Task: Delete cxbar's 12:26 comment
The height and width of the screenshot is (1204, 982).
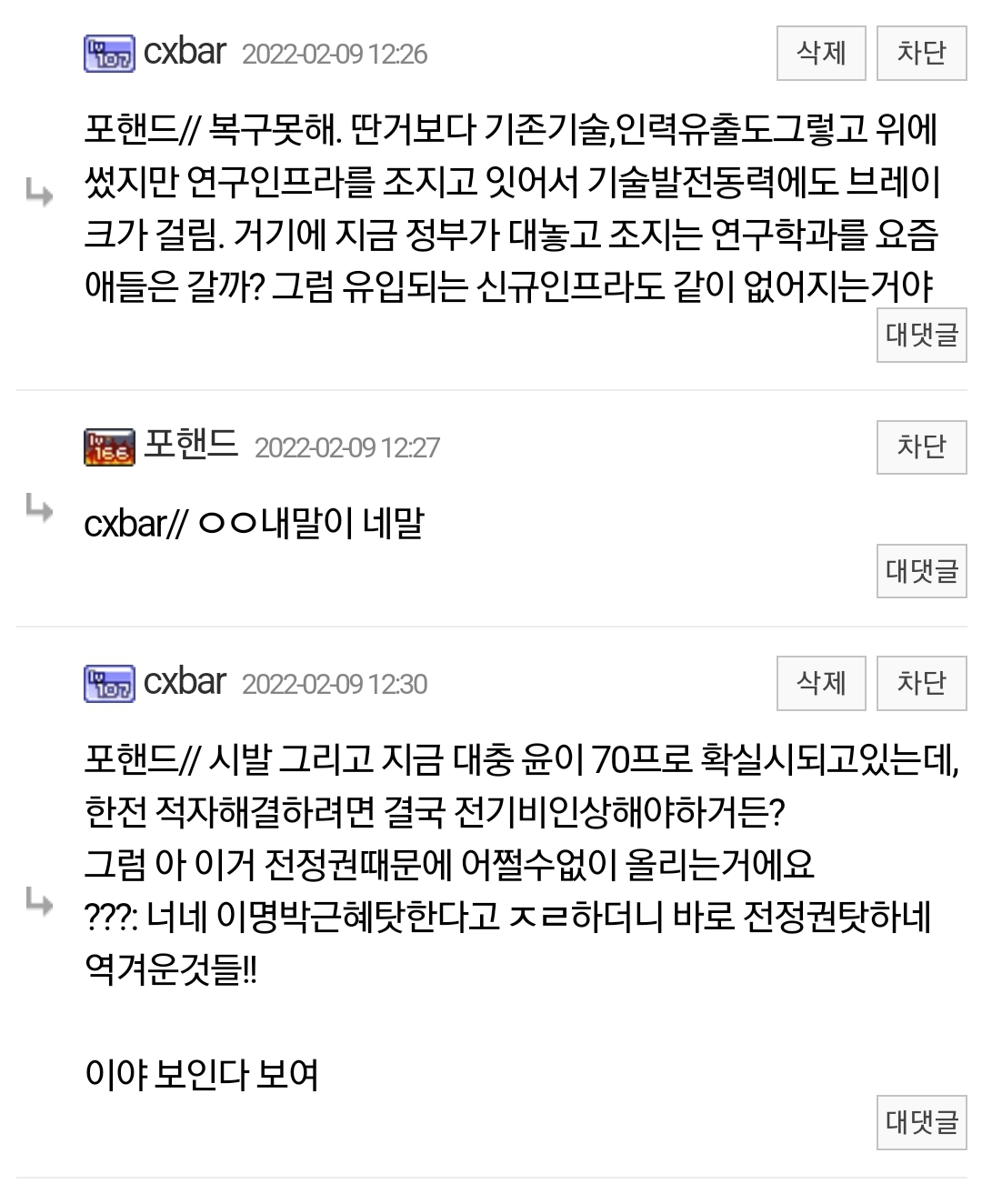Action: coord(820,53)
